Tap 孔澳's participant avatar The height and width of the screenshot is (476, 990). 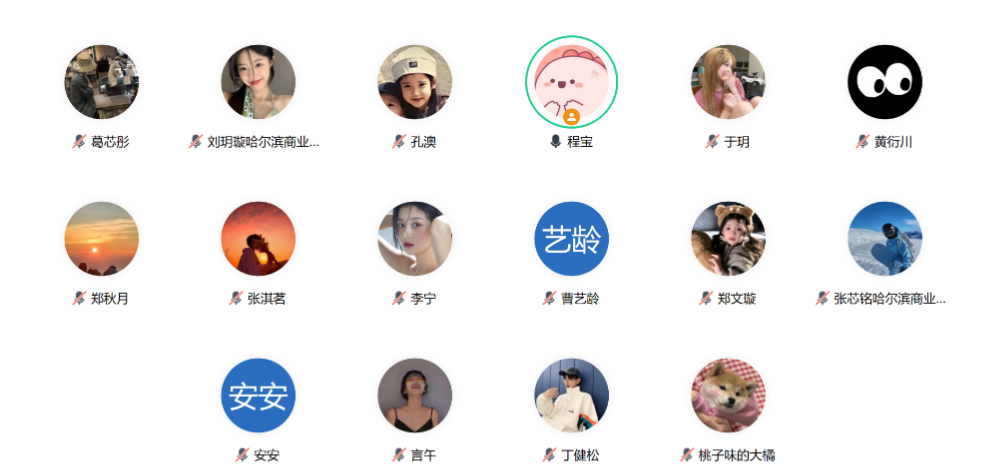[415, 82]
